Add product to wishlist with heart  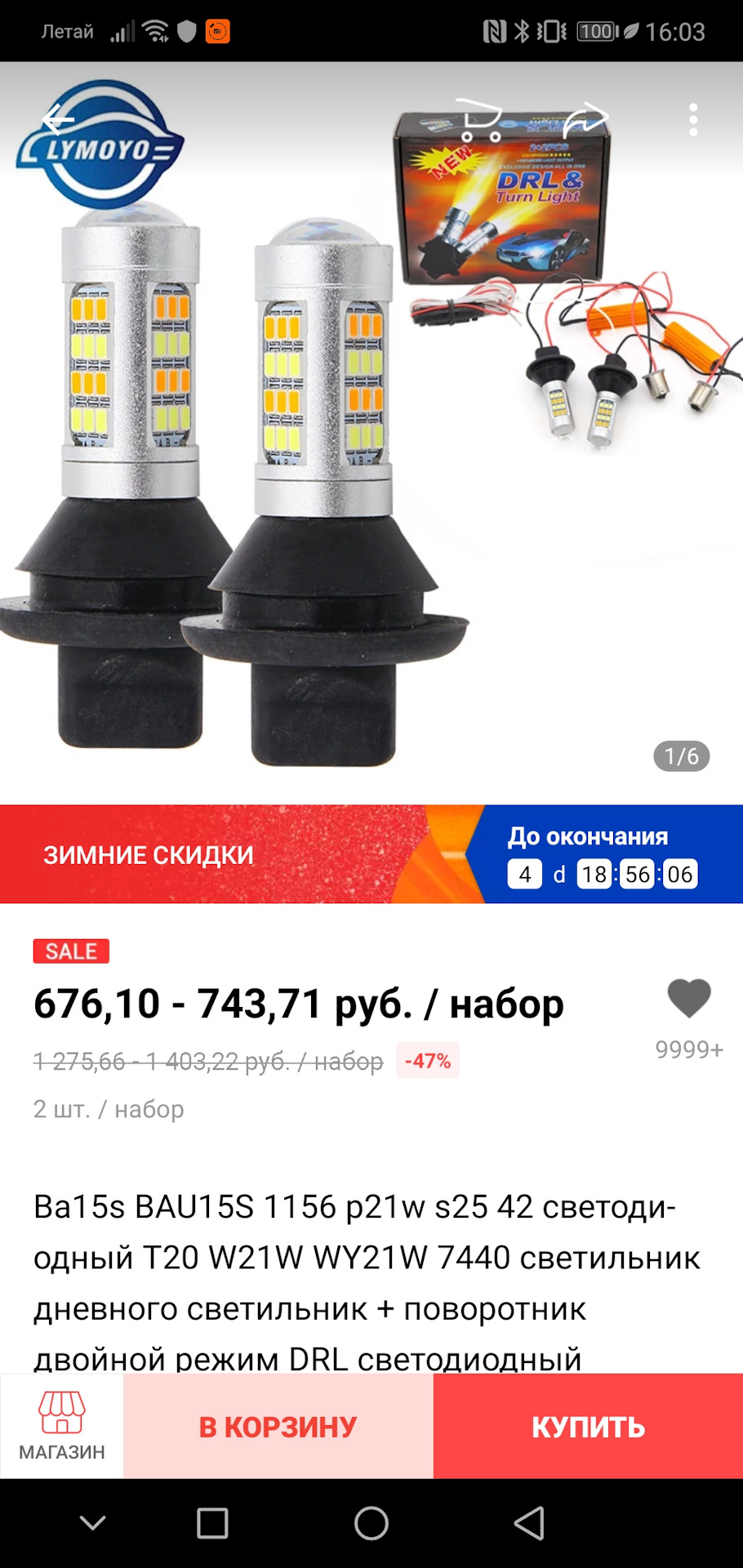click(689, 999)
